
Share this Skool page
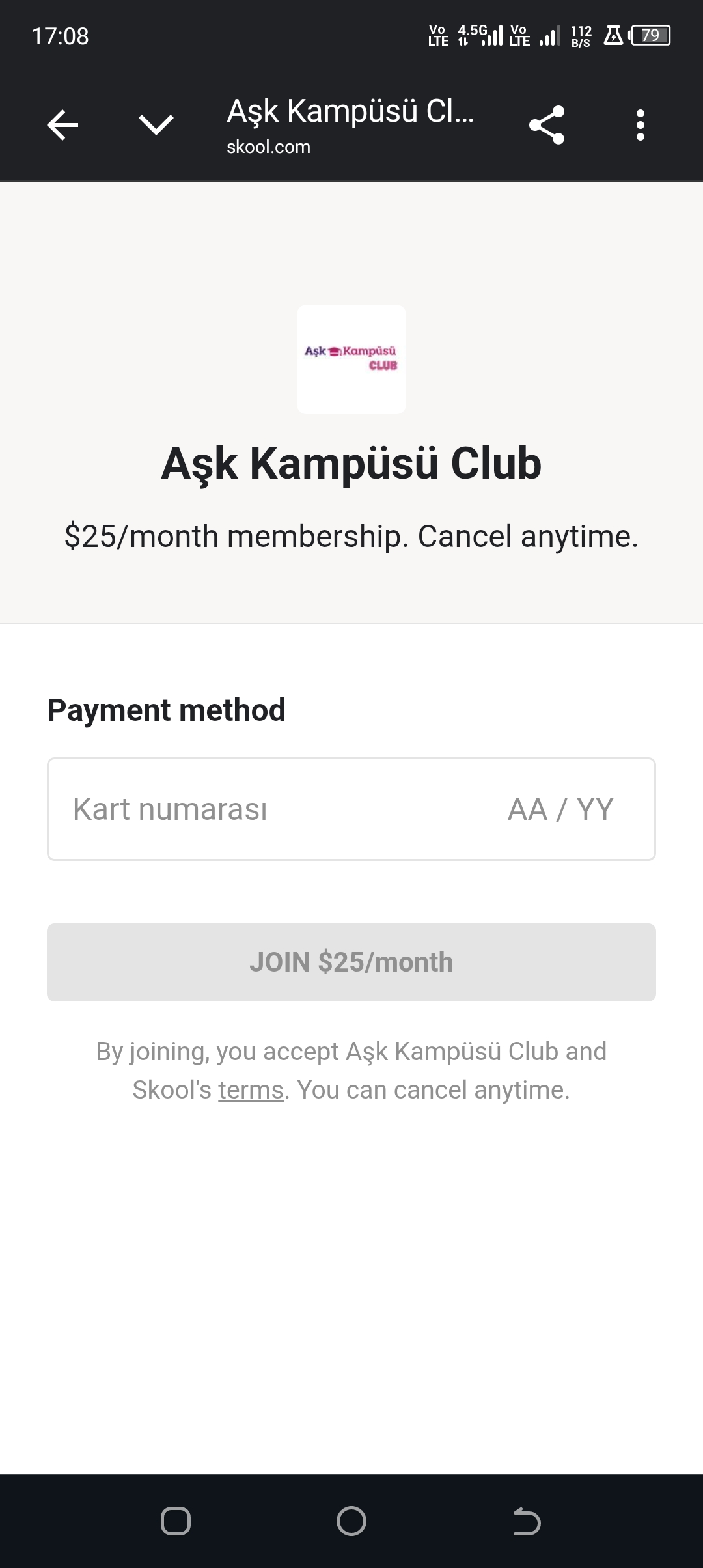[x=547, y=125]
